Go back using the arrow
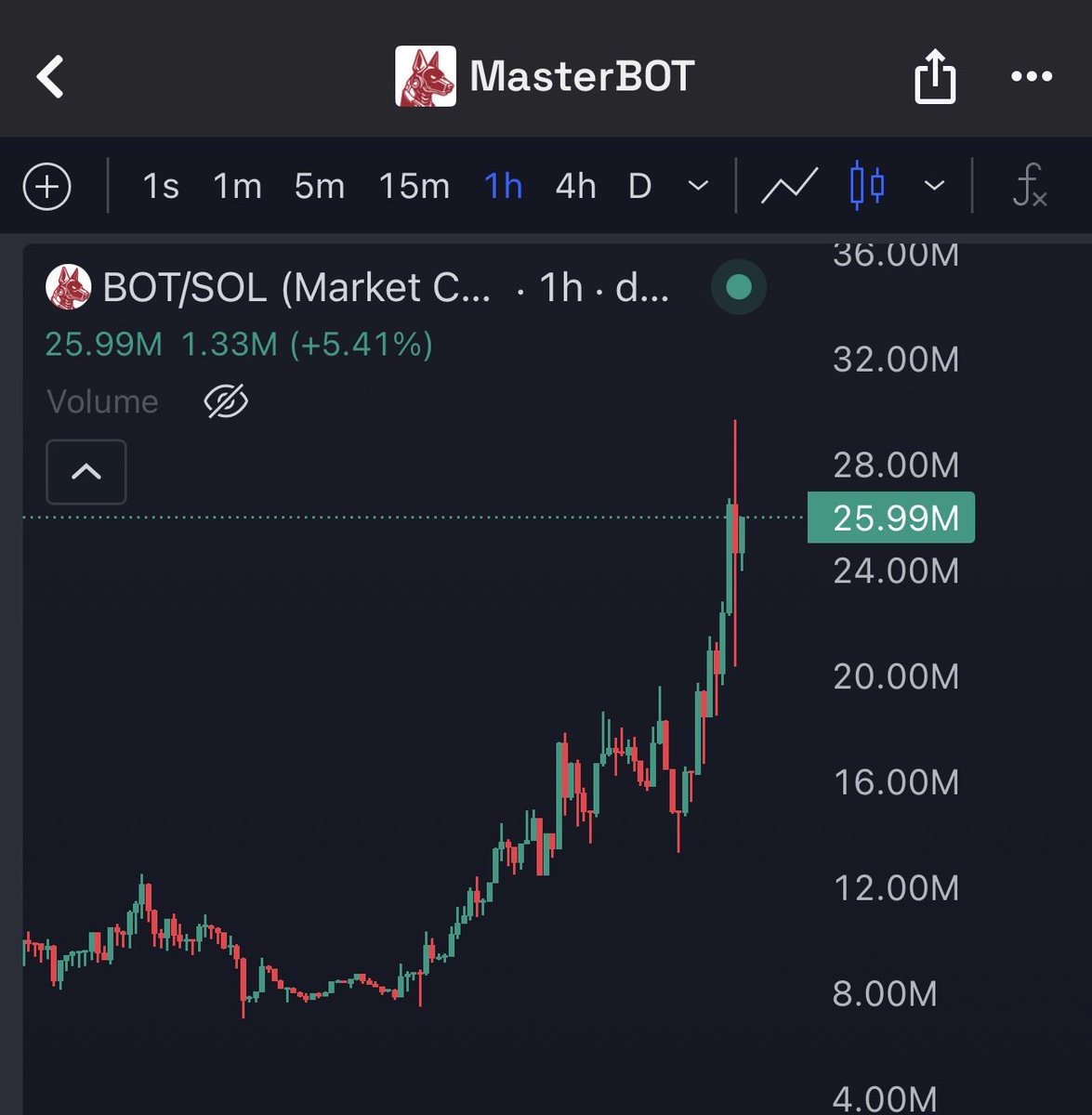1092x1115 pixels. point(51,76)
